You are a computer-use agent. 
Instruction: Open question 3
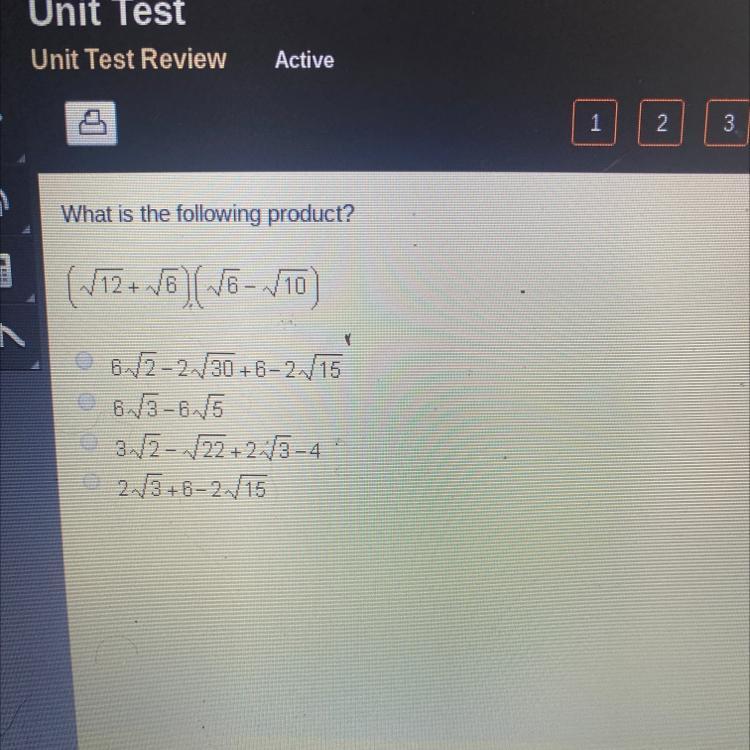pos(727,123)
